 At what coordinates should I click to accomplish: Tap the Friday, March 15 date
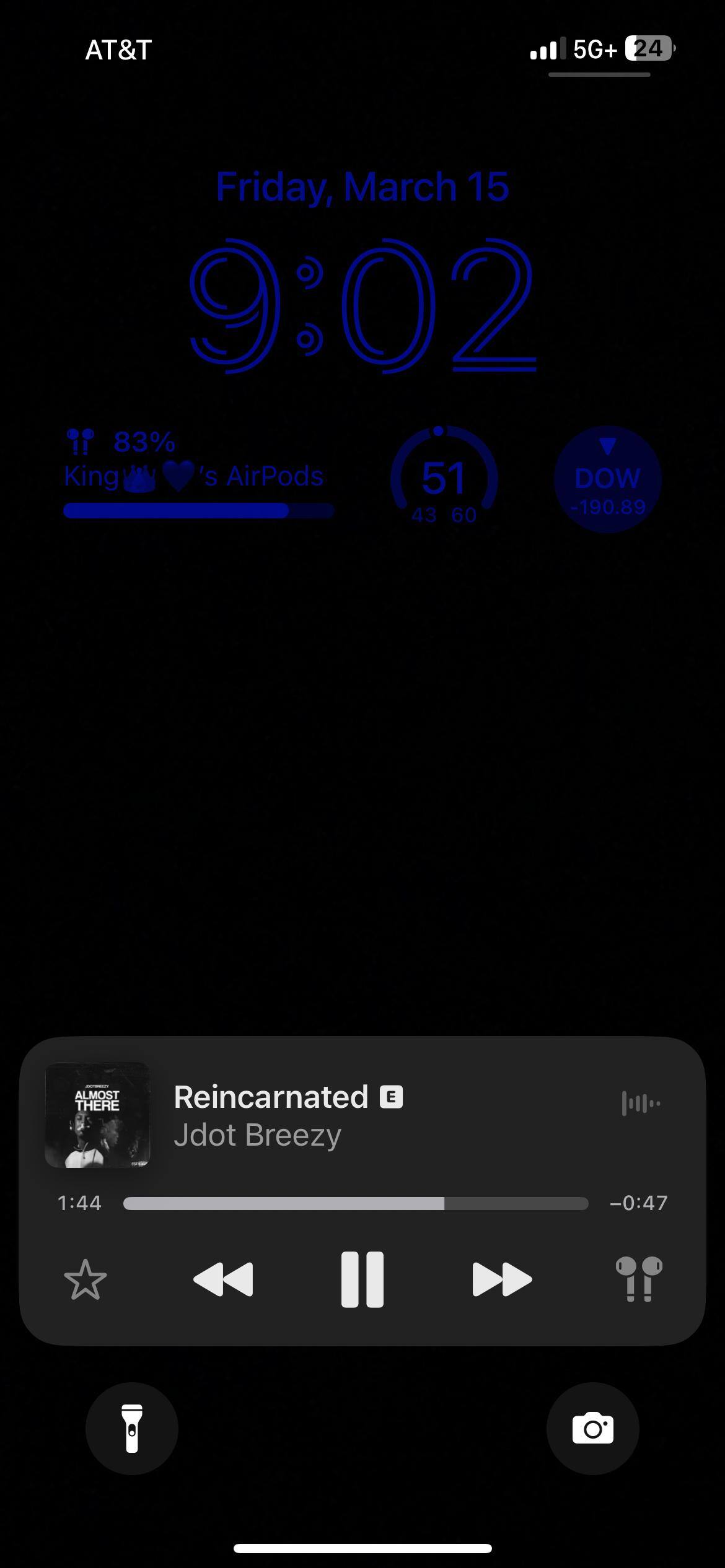point(362,187)
